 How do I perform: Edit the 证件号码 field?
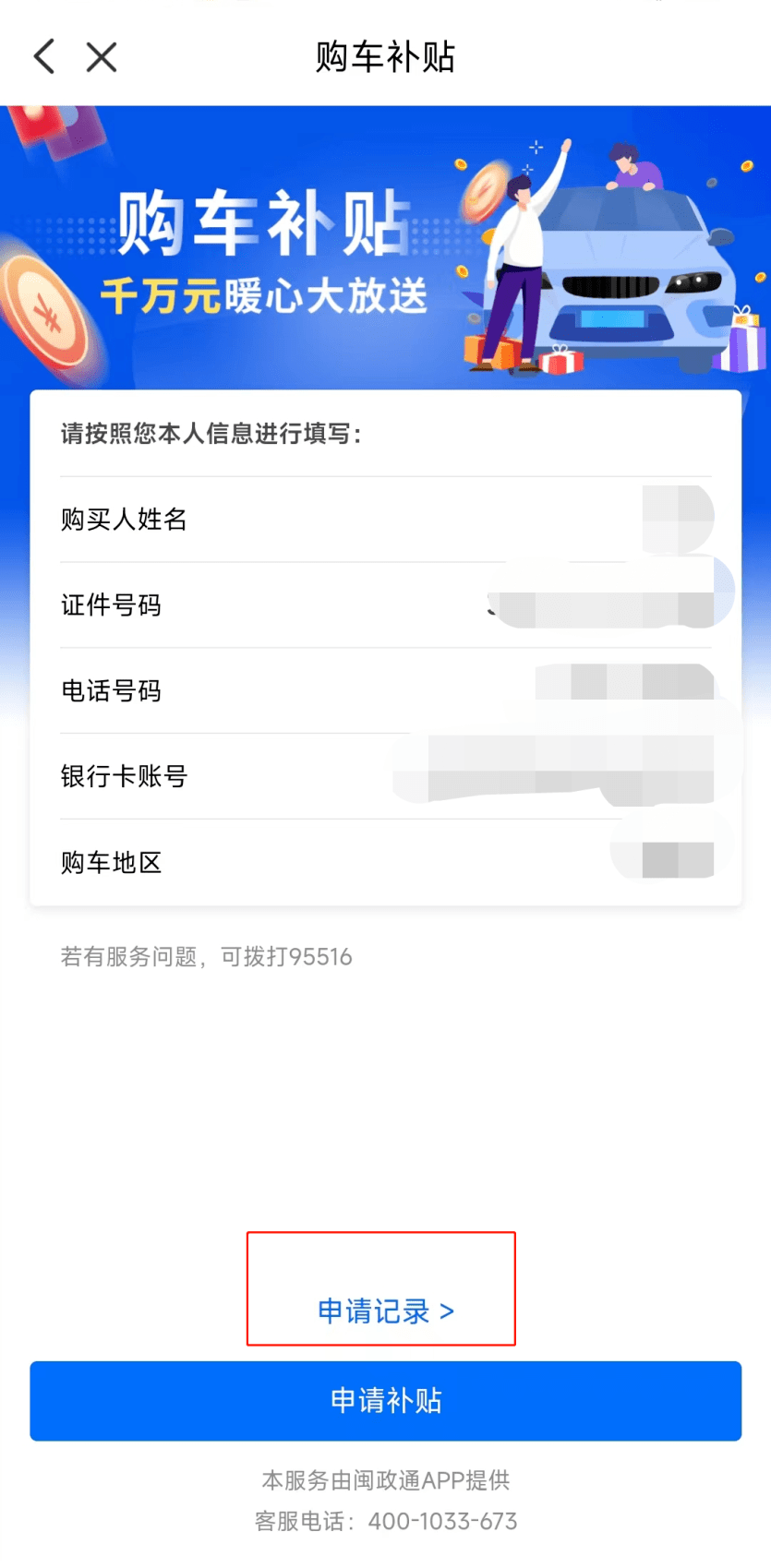click(x=386, y=605)
